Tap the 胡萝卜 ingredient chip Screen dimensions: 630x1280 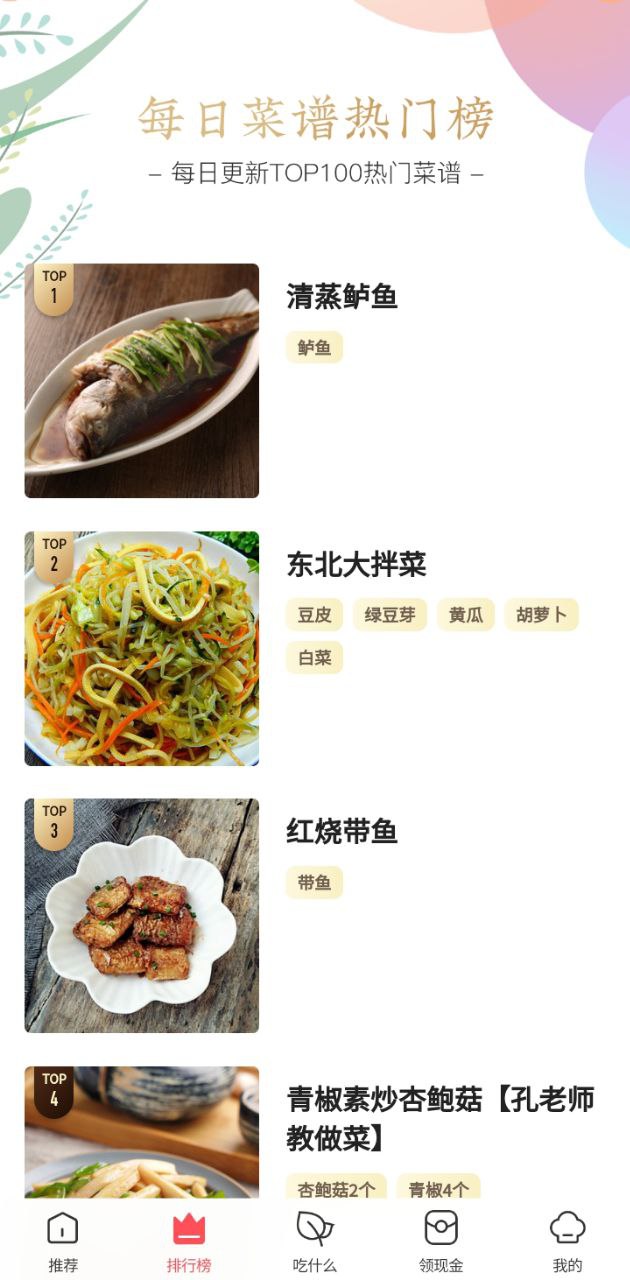click(541, 615)
